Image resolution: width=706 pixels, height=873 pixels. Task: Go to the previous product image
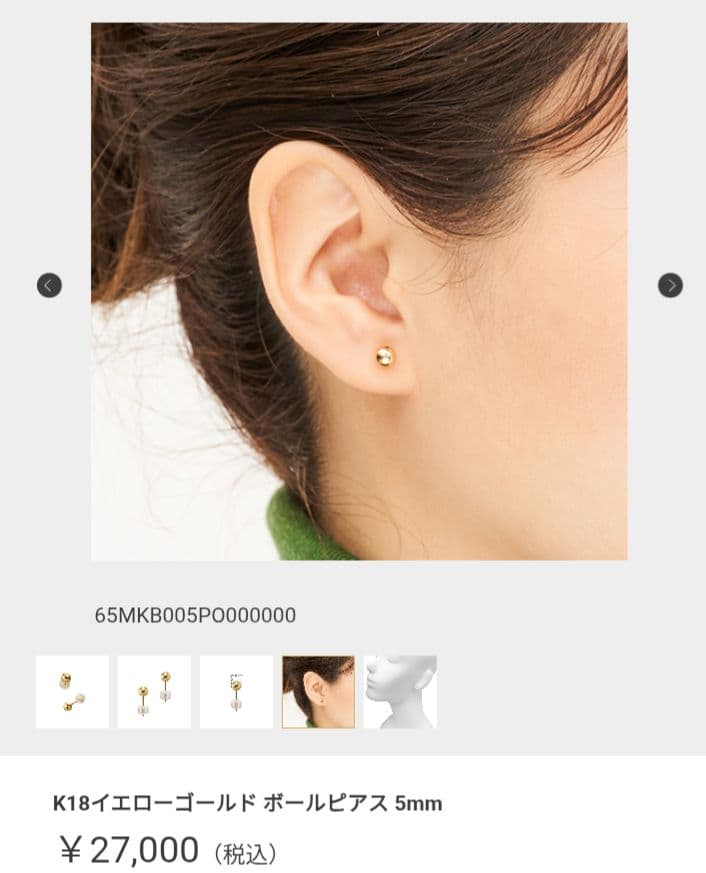point(49,286)
